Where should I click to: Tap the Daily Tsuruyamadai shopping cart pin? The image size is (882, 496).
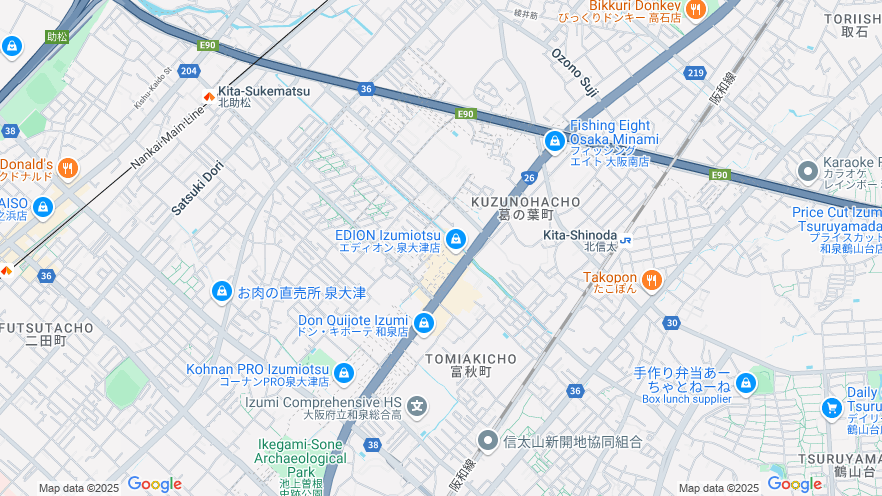[831, 407]
